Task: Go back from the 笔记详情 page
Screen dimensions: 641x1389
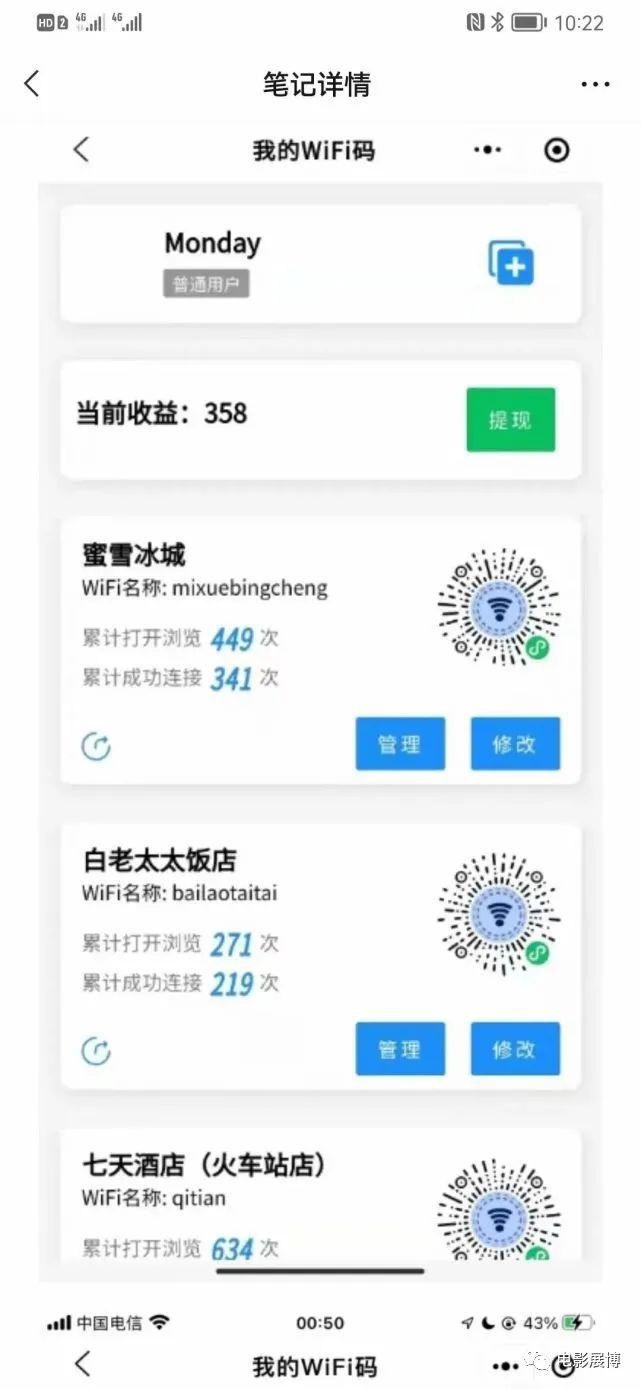Action: click(32, 84)
